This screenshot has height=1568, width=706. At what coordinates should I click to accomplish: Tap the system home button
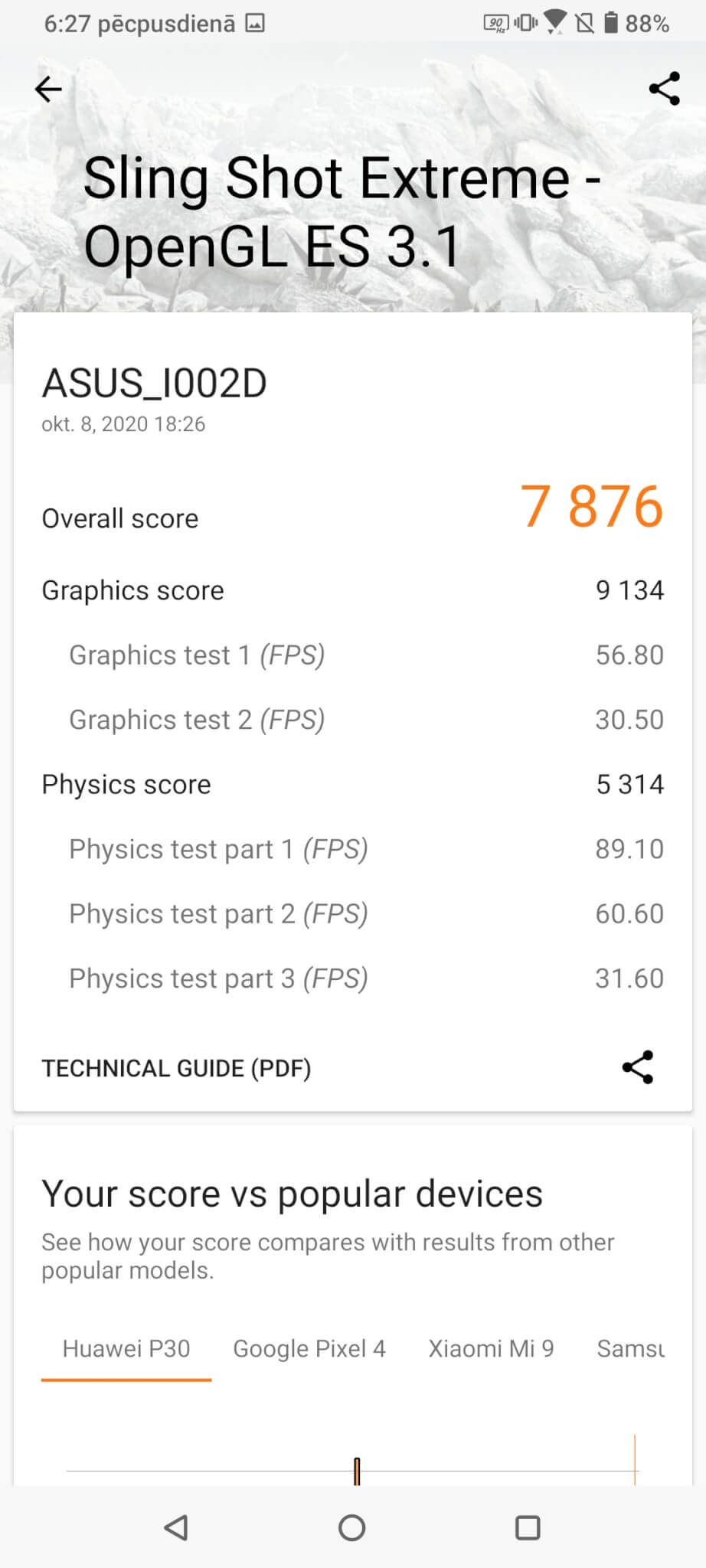click(352, 1528)
